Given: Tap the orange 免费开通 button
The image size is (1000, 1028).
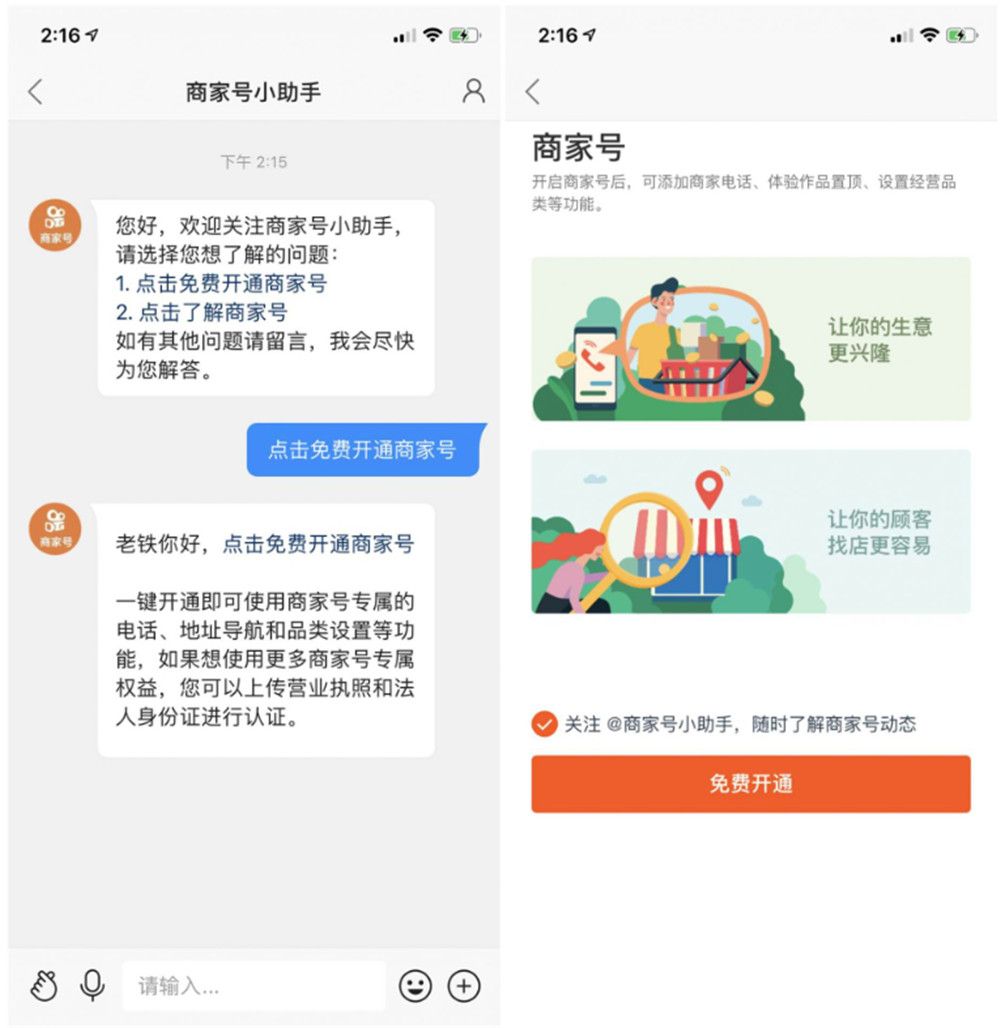Looking at the screenshot, I should pyautogui.click(x=750, y=783).
